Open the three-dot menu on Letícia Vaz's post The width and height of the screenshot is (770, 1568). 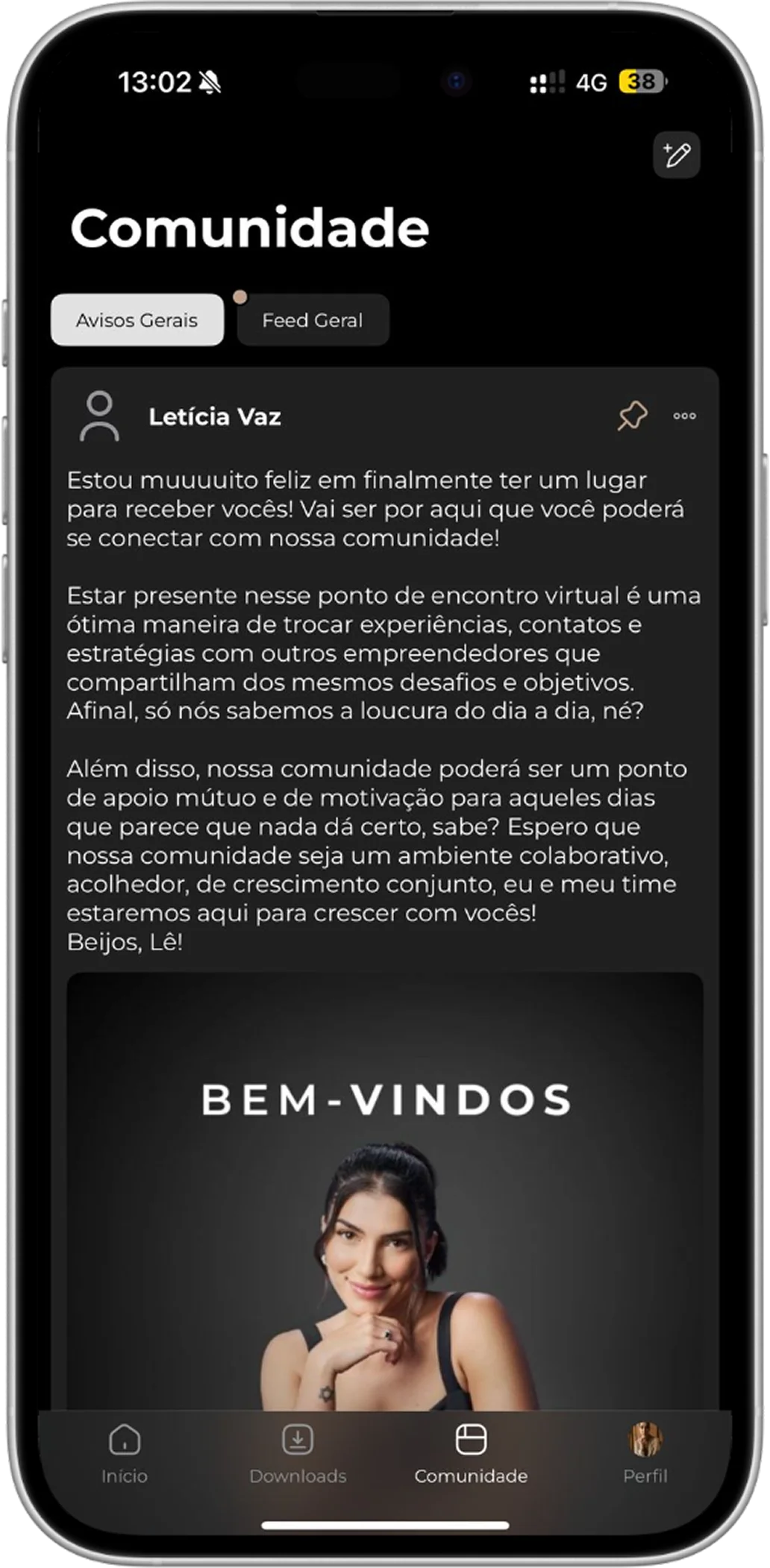pyautogui.click(x=684, y=416)
